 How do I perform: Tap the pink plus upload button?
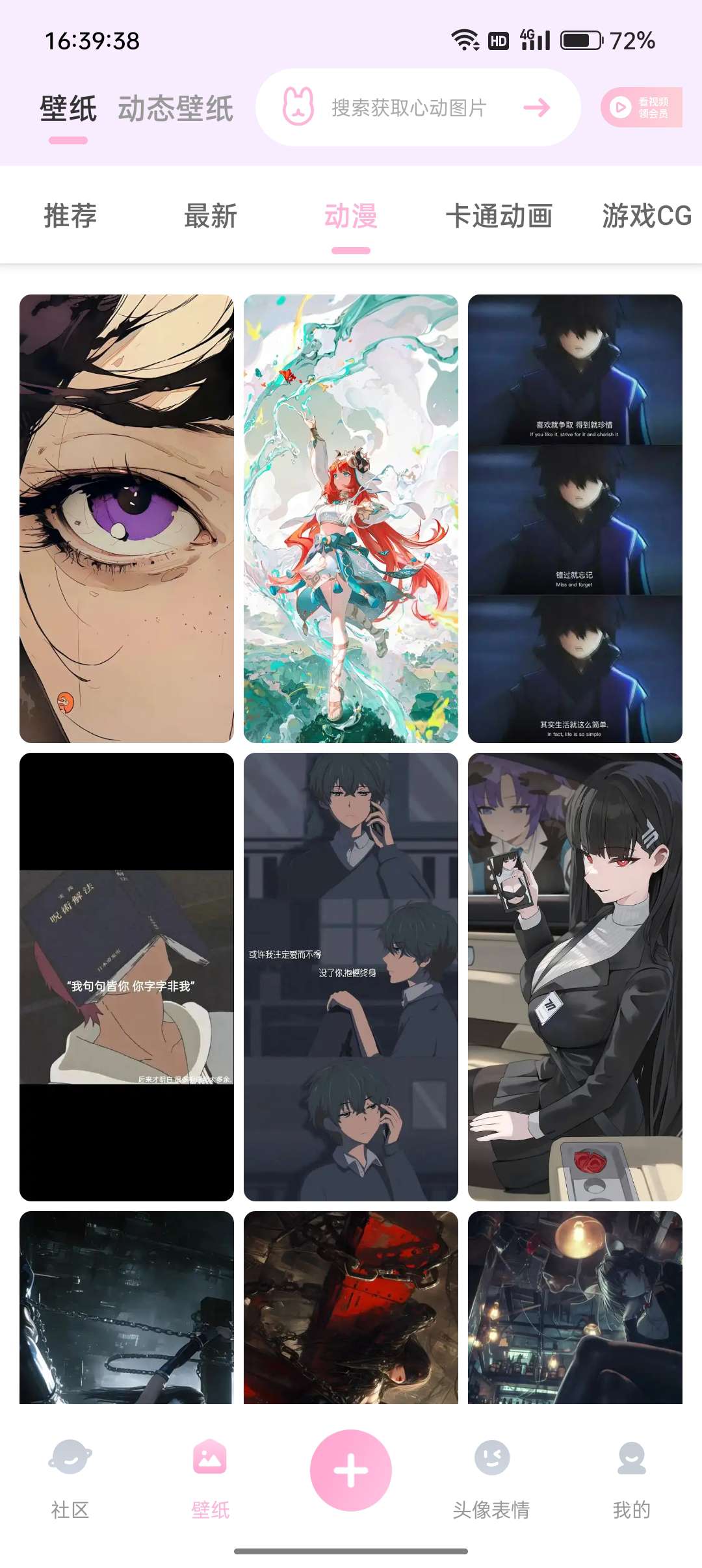click(x=351, y=1470)
